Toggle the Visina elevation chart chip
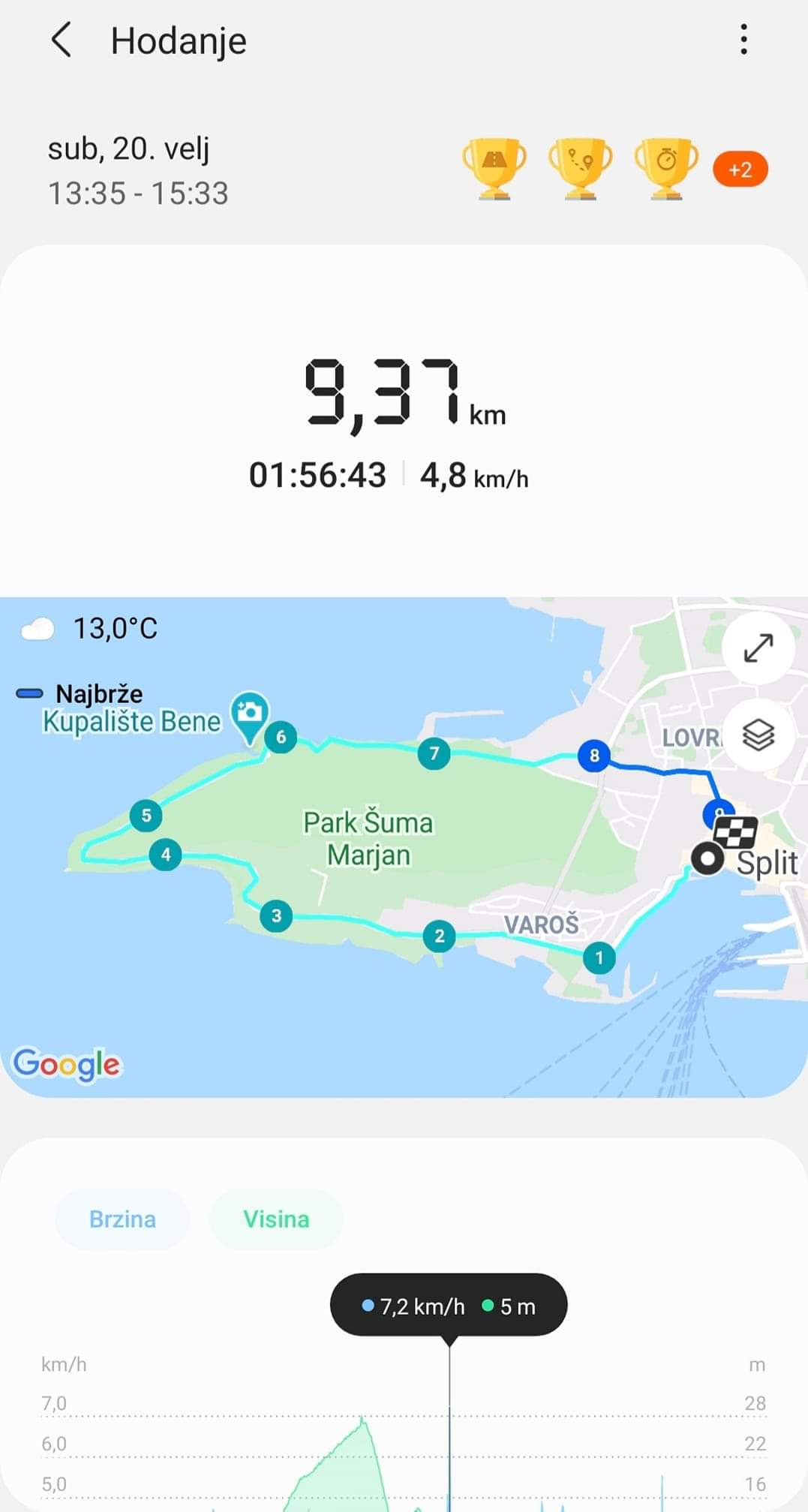Image resolution: width=808 pixels, height=1512 pixels. point(276,1219)
